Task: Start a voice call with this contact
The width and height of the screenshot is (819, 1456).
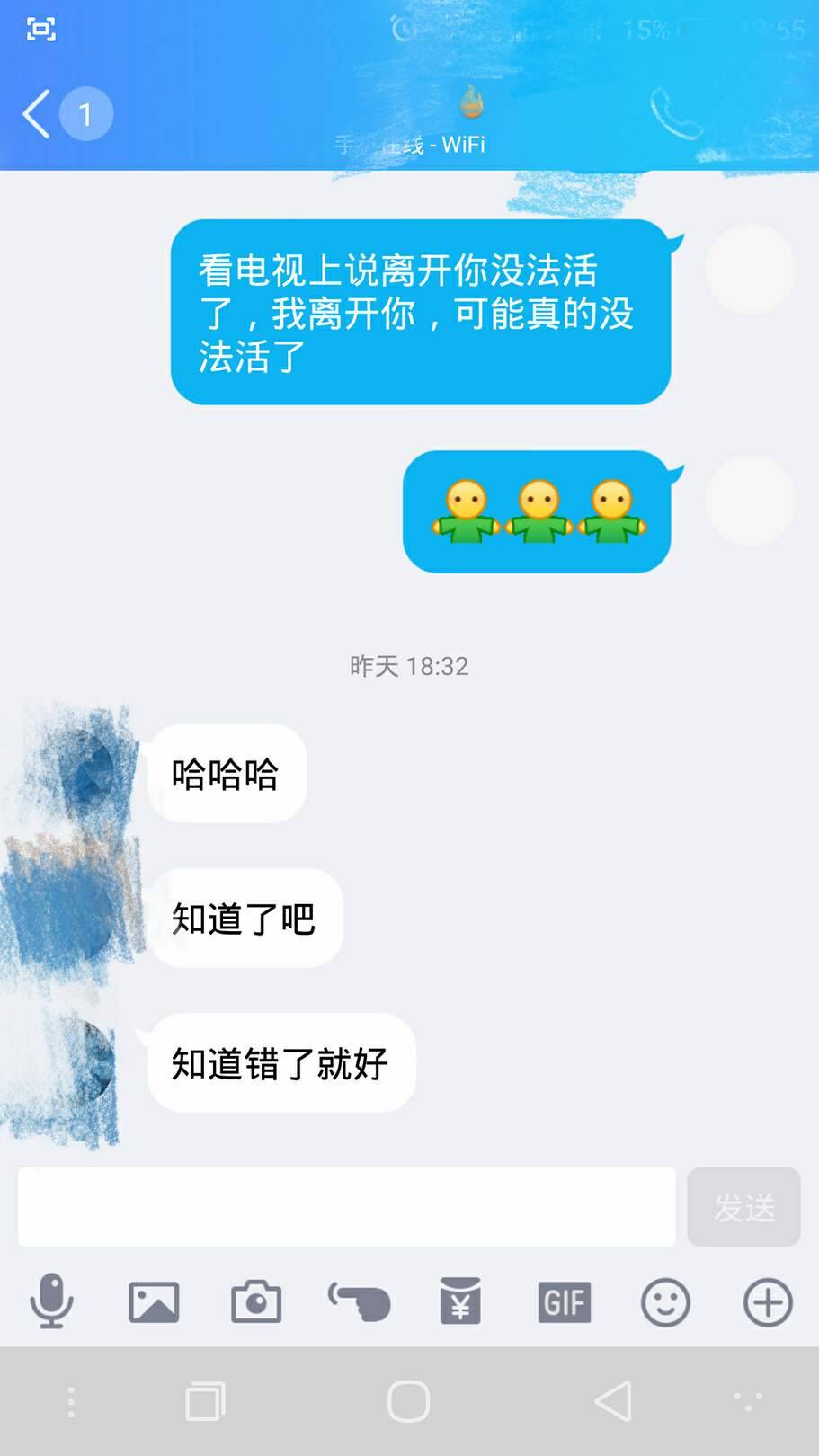Action: click(x=676, y=115)
